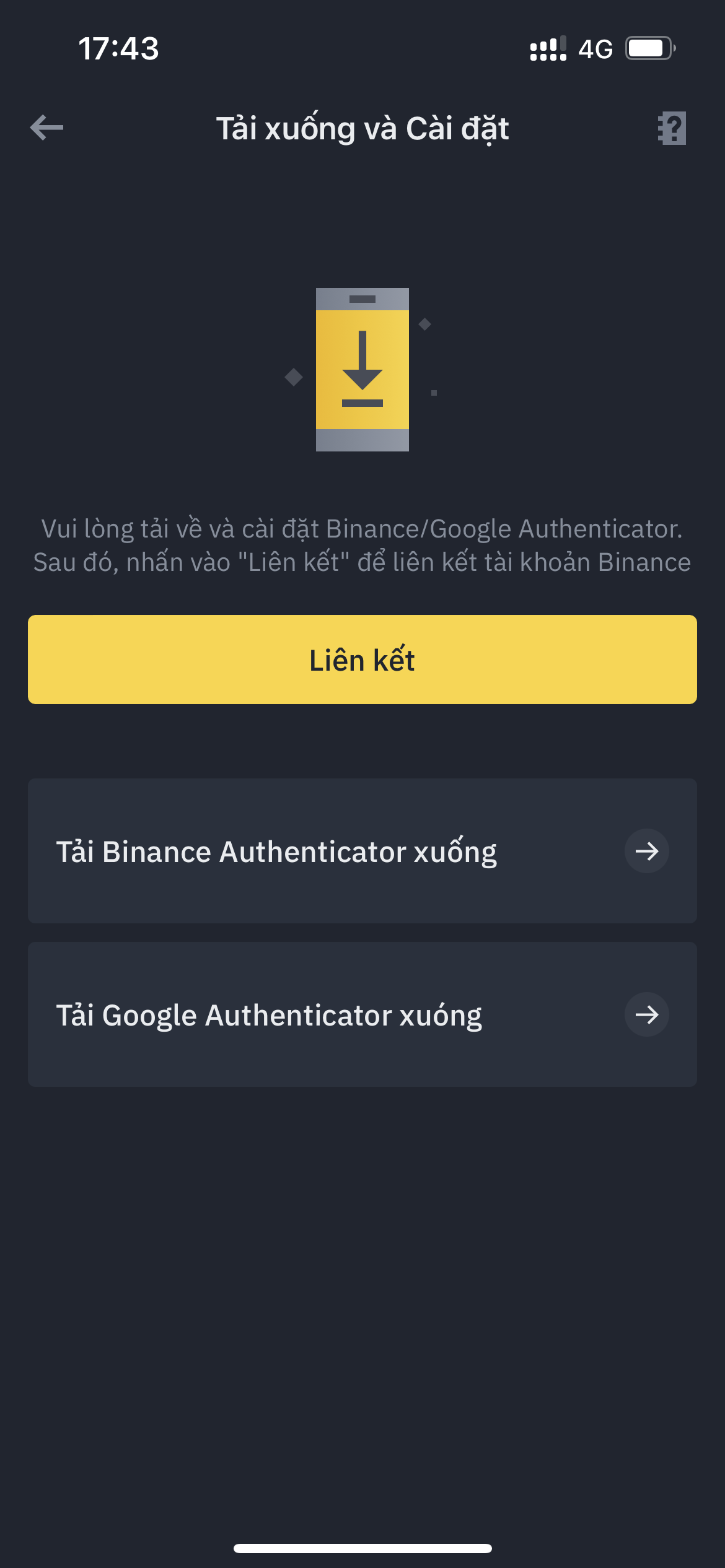
Task: Go back using the top-left arrow
Action: point(46,128)
